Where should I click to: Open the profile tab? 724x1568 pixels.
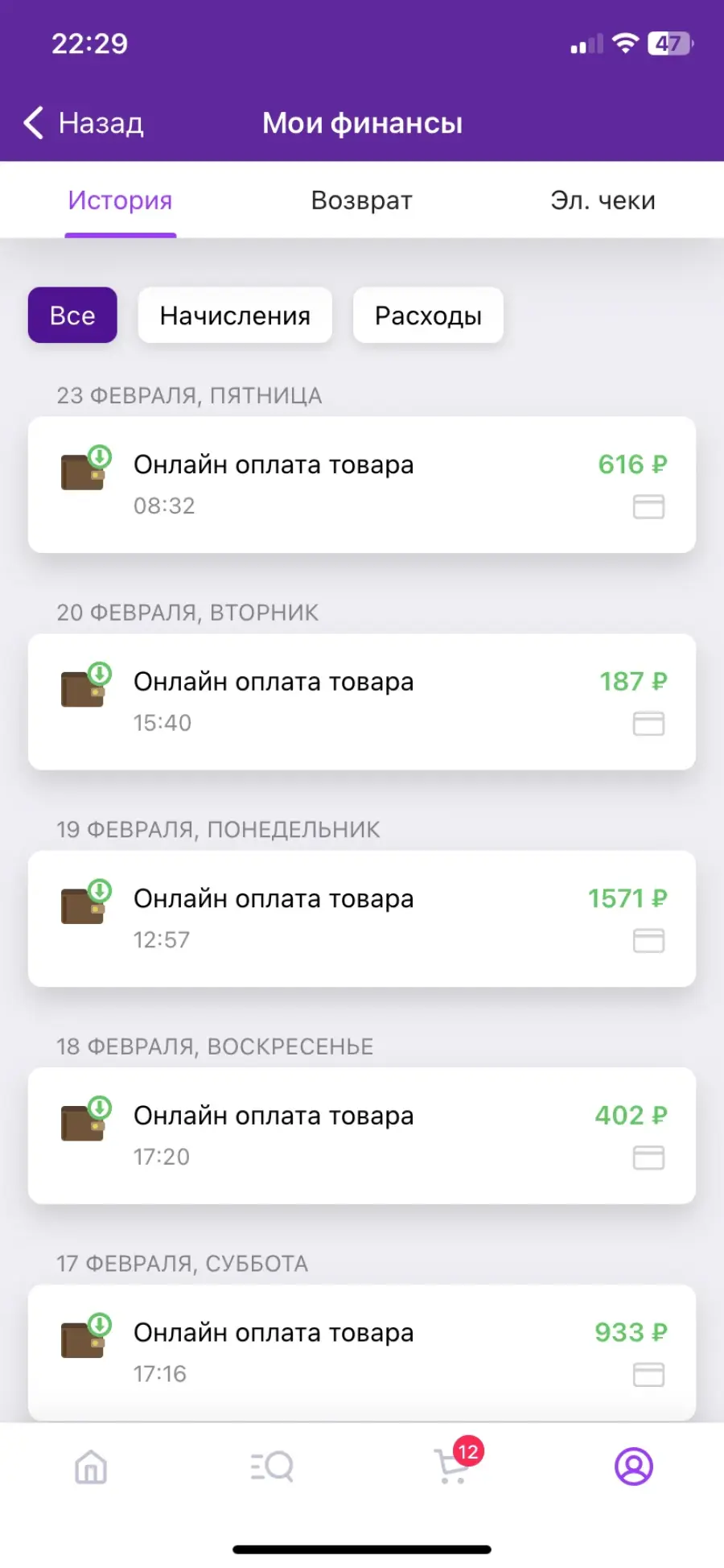(634, 1467)
